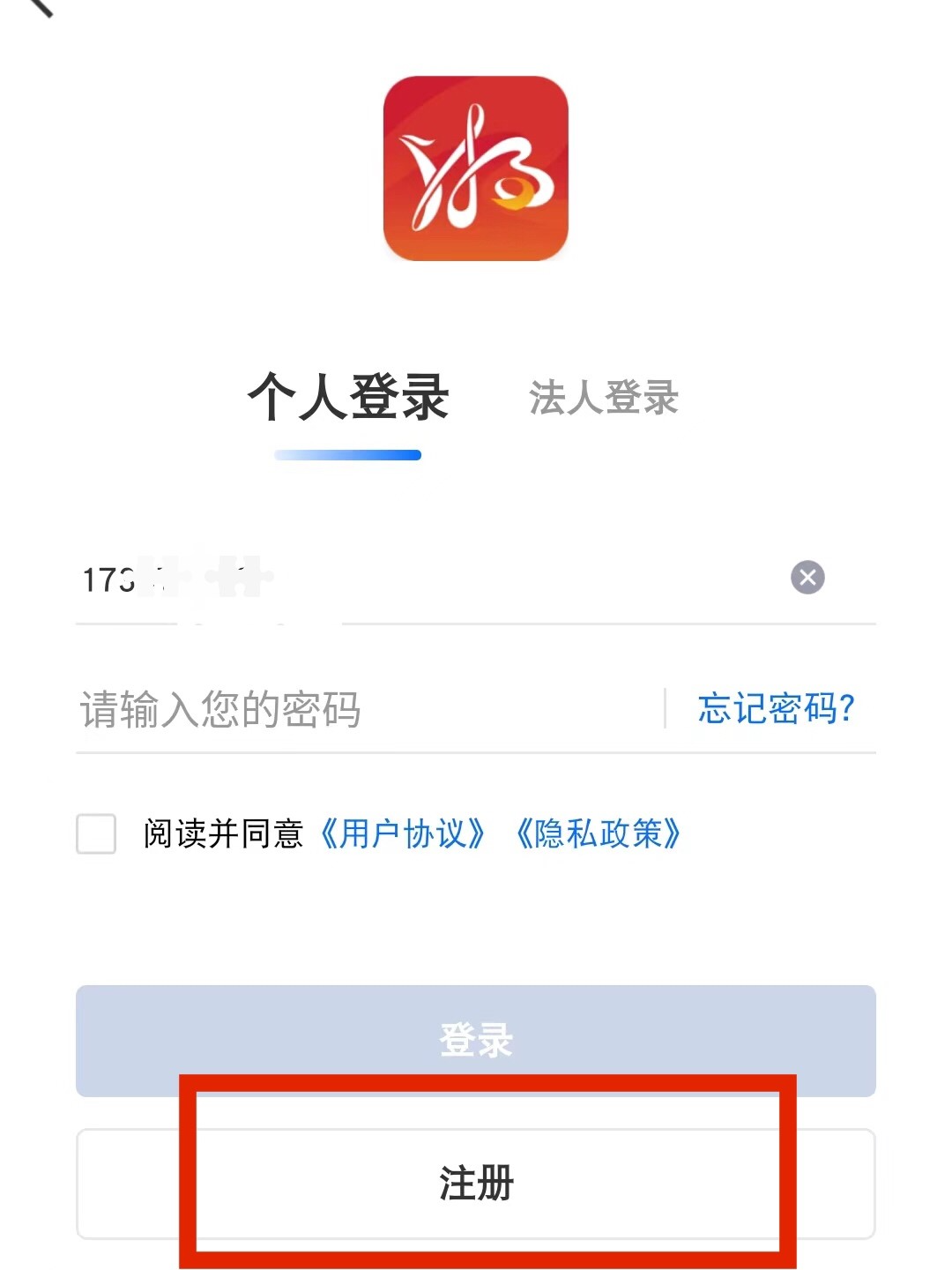Screen dimensions: 952x1270
Task: Open the 忘记密码? link
Action: click(x=776, y=709)
